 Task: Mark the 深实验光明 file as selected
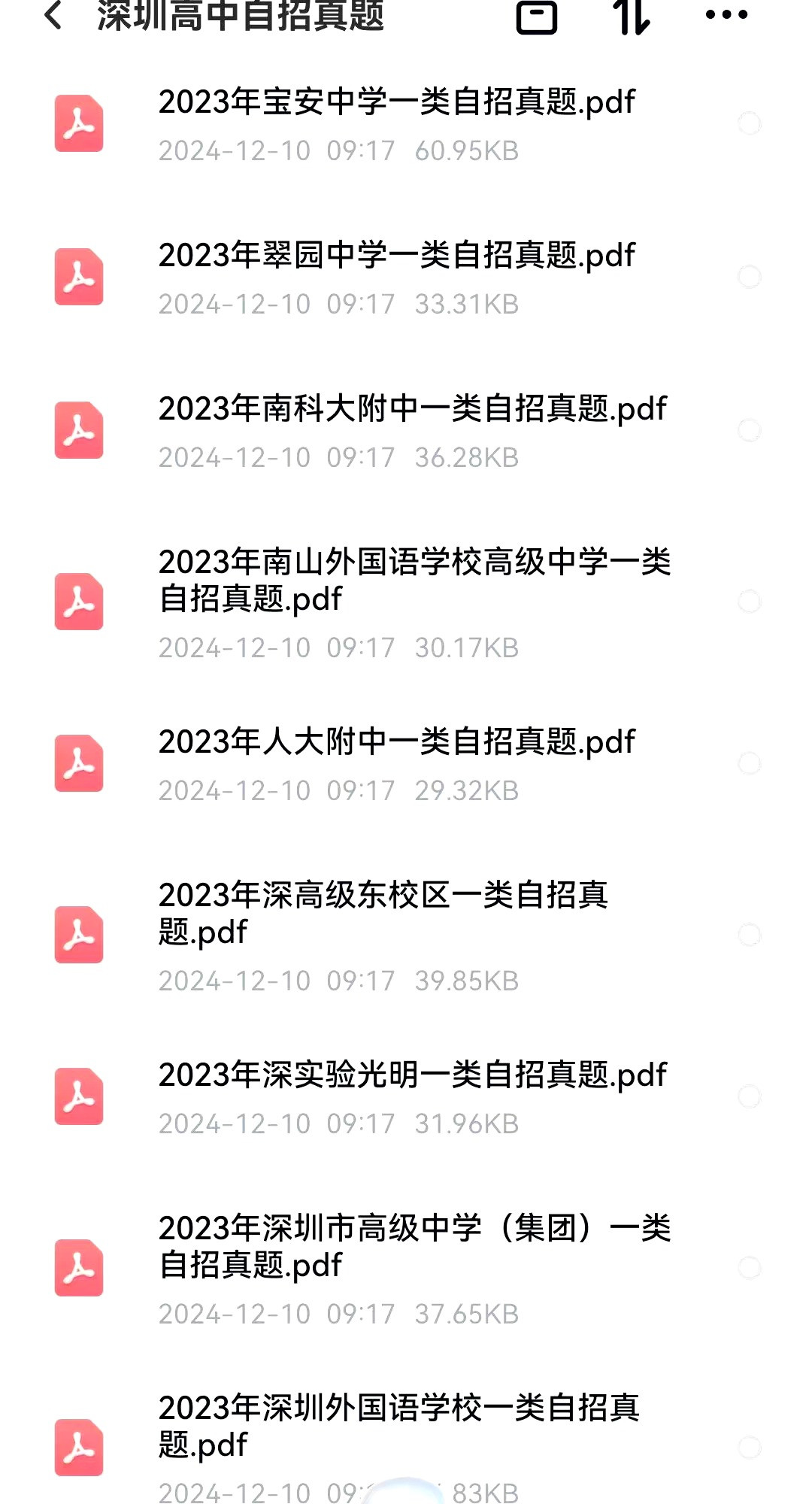pyautogui.click(x=749, y=1096)
